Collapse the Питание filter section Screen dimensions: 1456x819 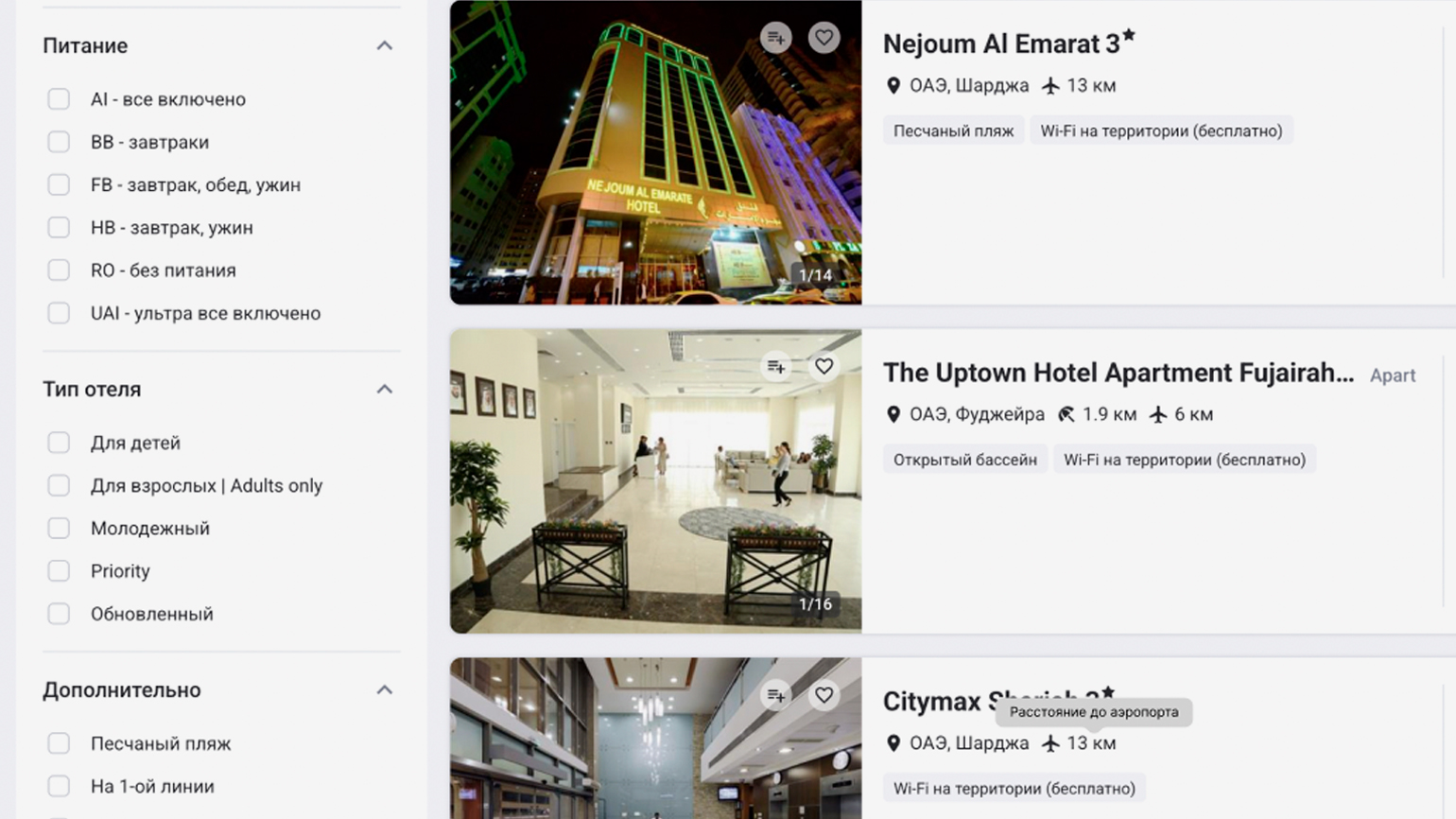pos(384,45)
